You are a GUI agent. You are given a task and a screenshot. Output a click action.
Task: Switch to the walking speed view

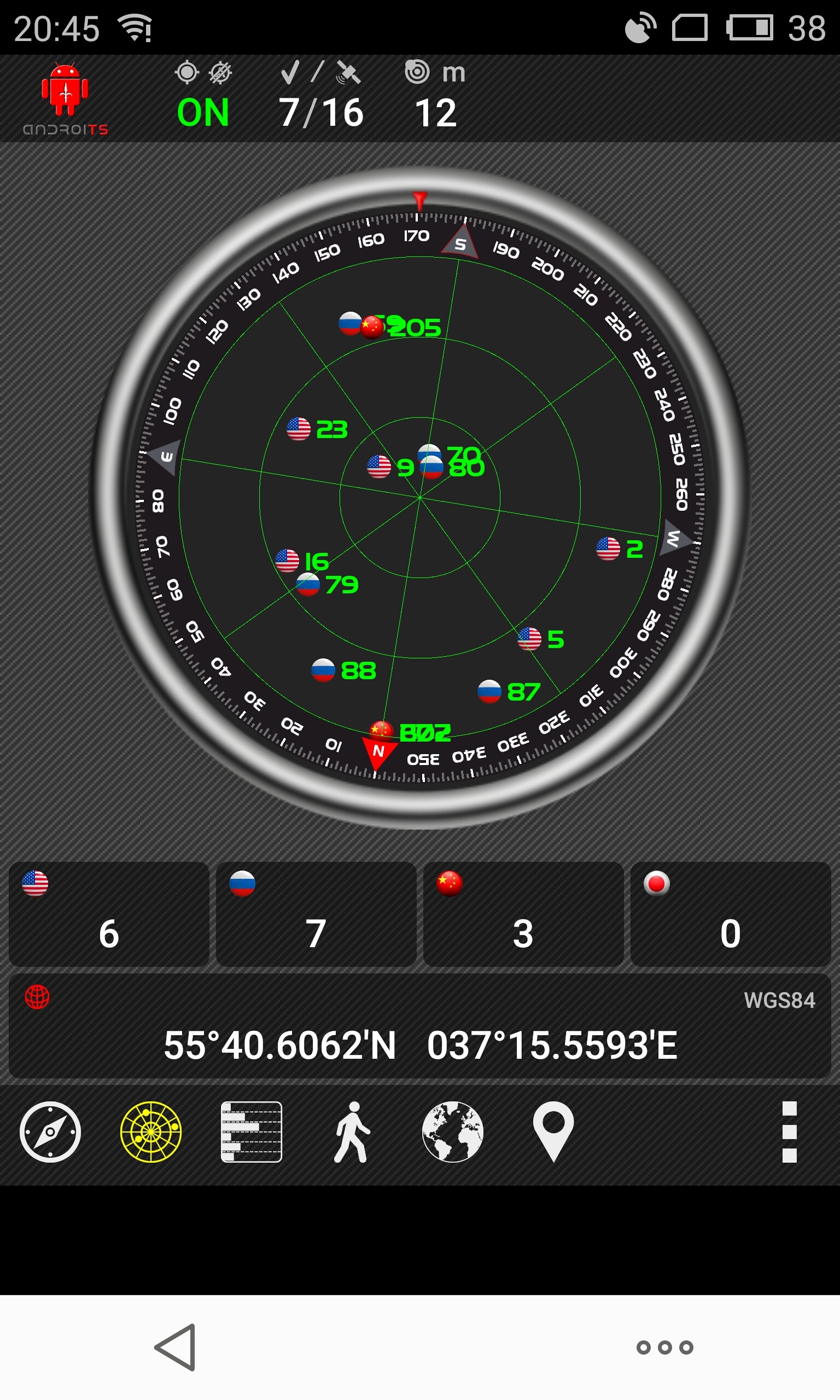(352, 1132)
